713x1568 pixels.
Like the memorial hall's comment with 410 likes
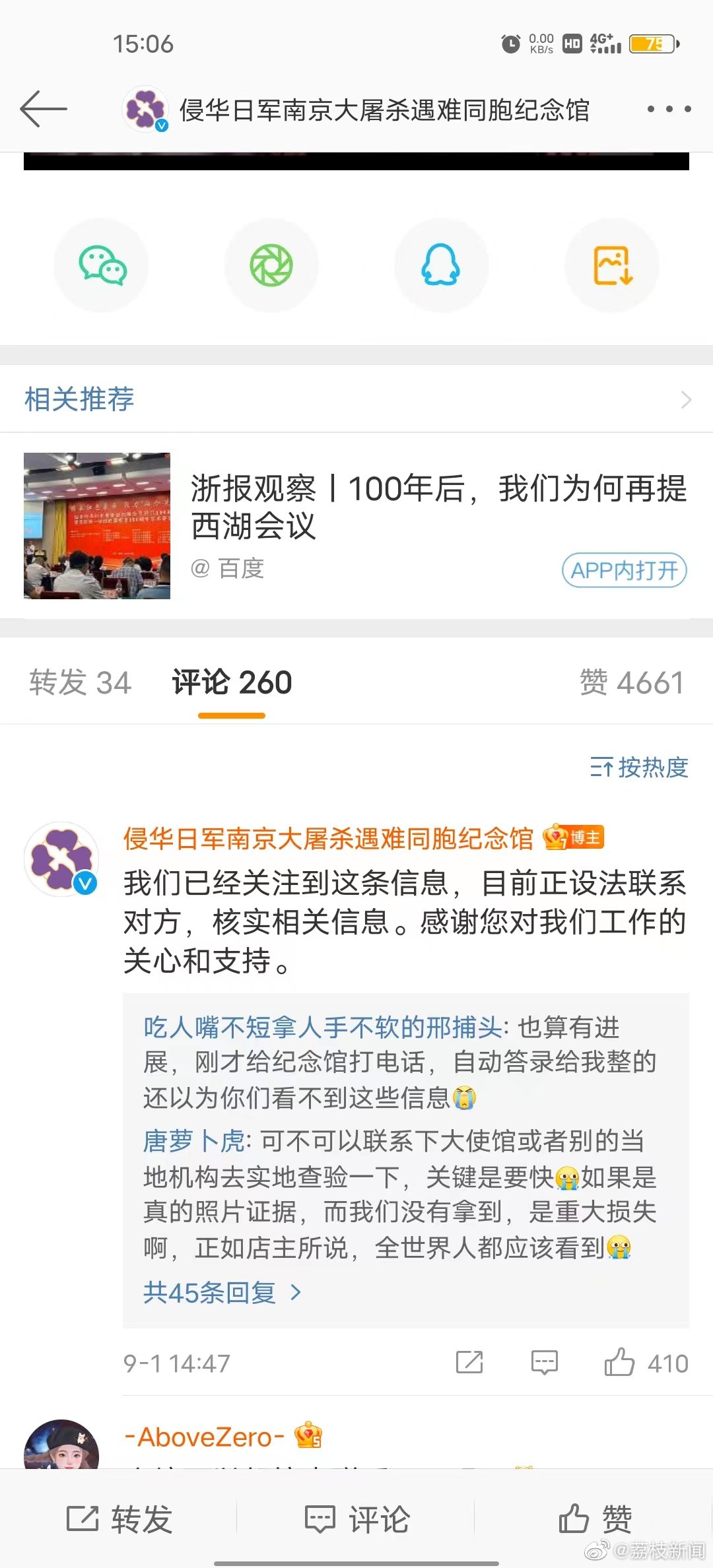(x=646, y=1363)
